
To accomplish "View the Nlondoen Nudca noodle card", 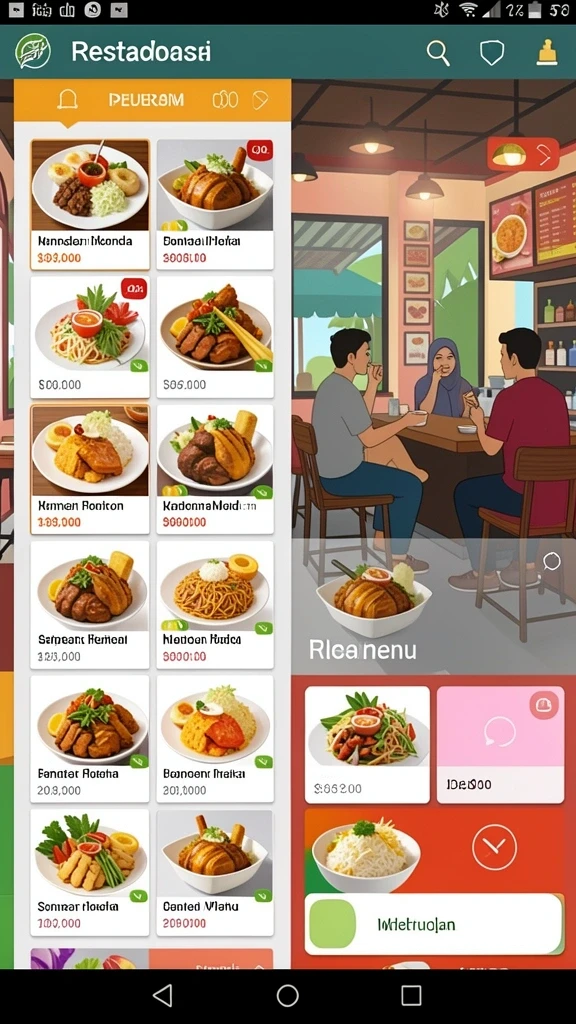I will pos(215,604).
